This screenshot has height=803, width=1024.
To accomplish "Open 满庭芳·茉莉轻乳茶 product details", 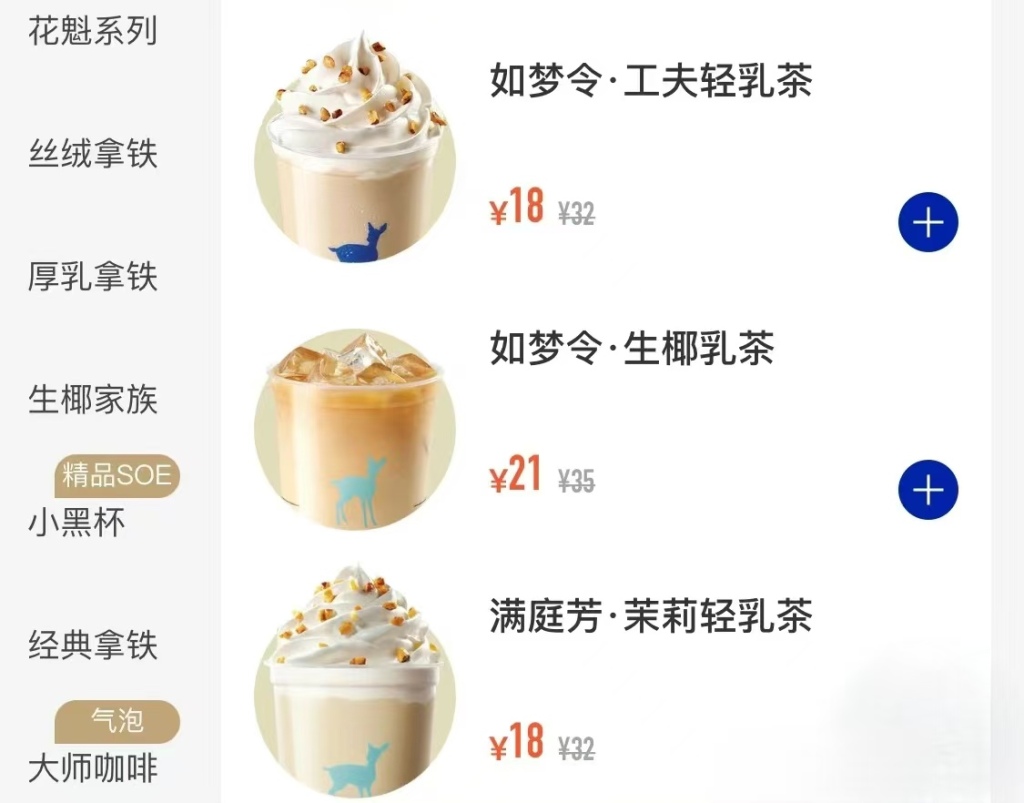I will [650, 617].
